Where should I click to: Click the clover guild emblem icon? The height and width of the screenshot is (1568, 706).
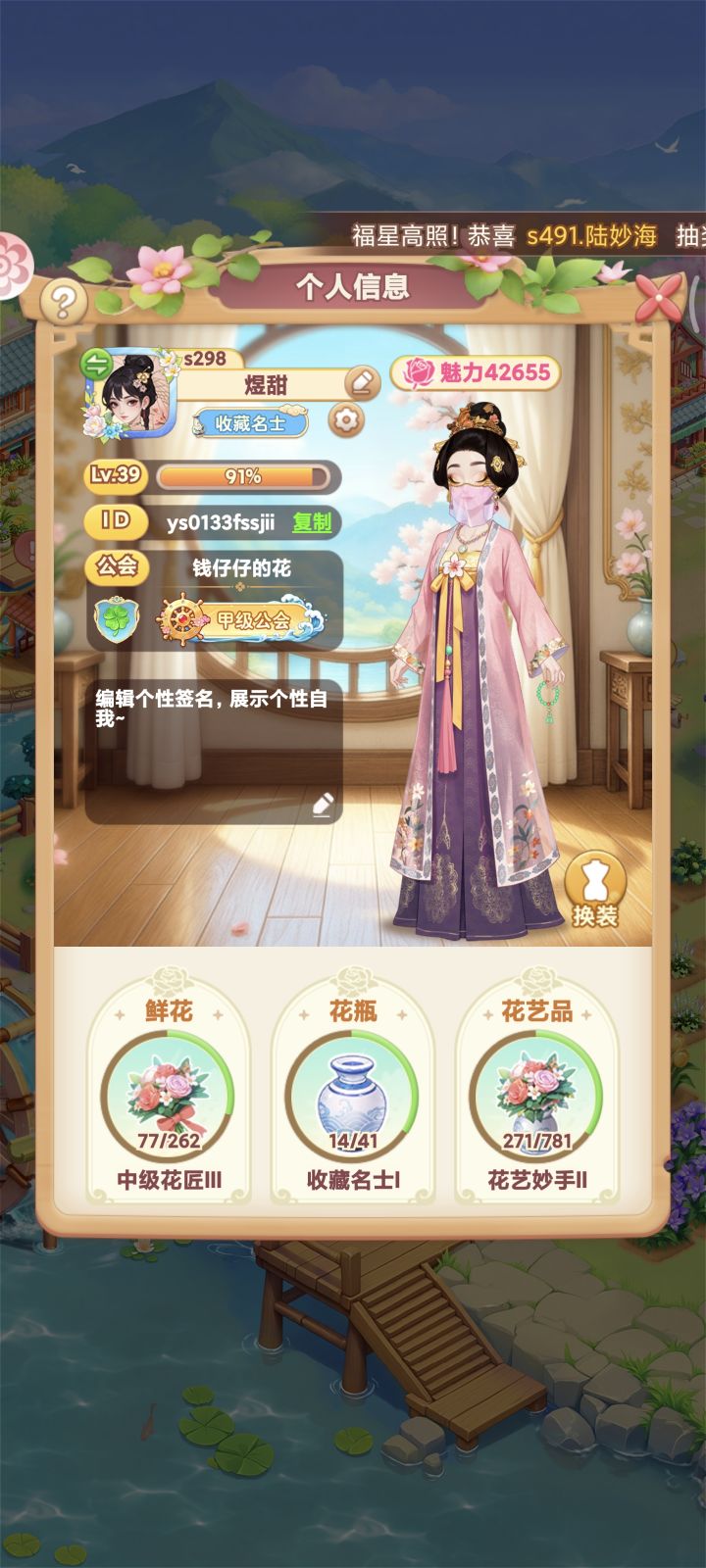(115, 618)
